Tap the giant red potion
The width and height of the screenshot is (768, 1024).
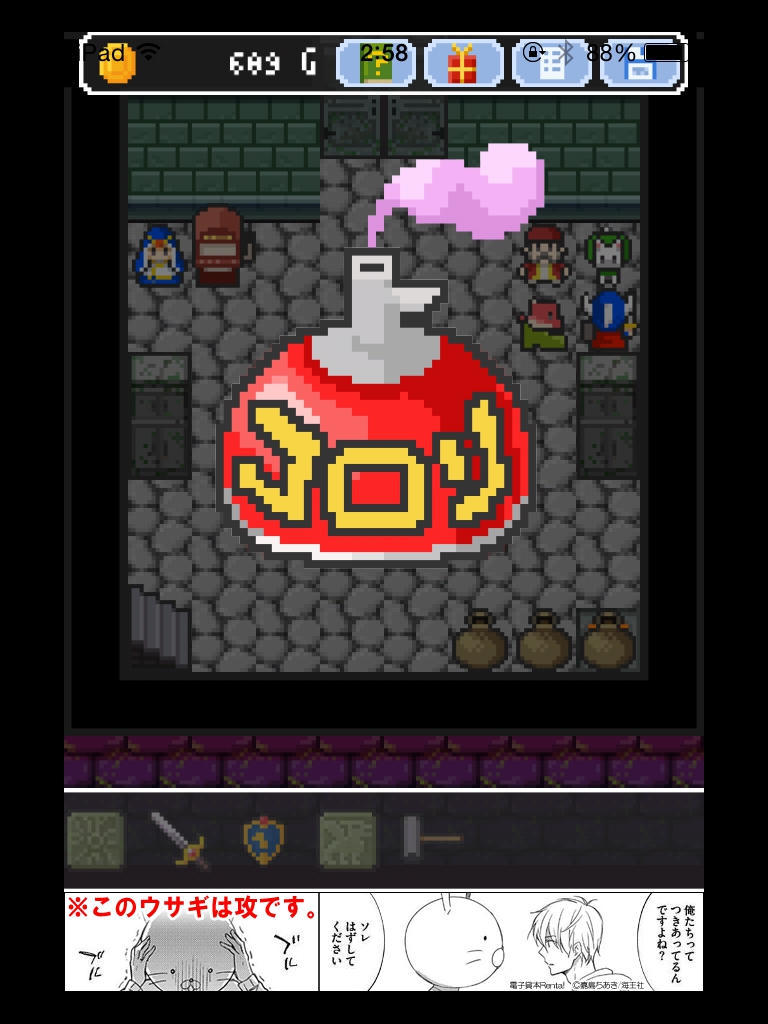378,440
